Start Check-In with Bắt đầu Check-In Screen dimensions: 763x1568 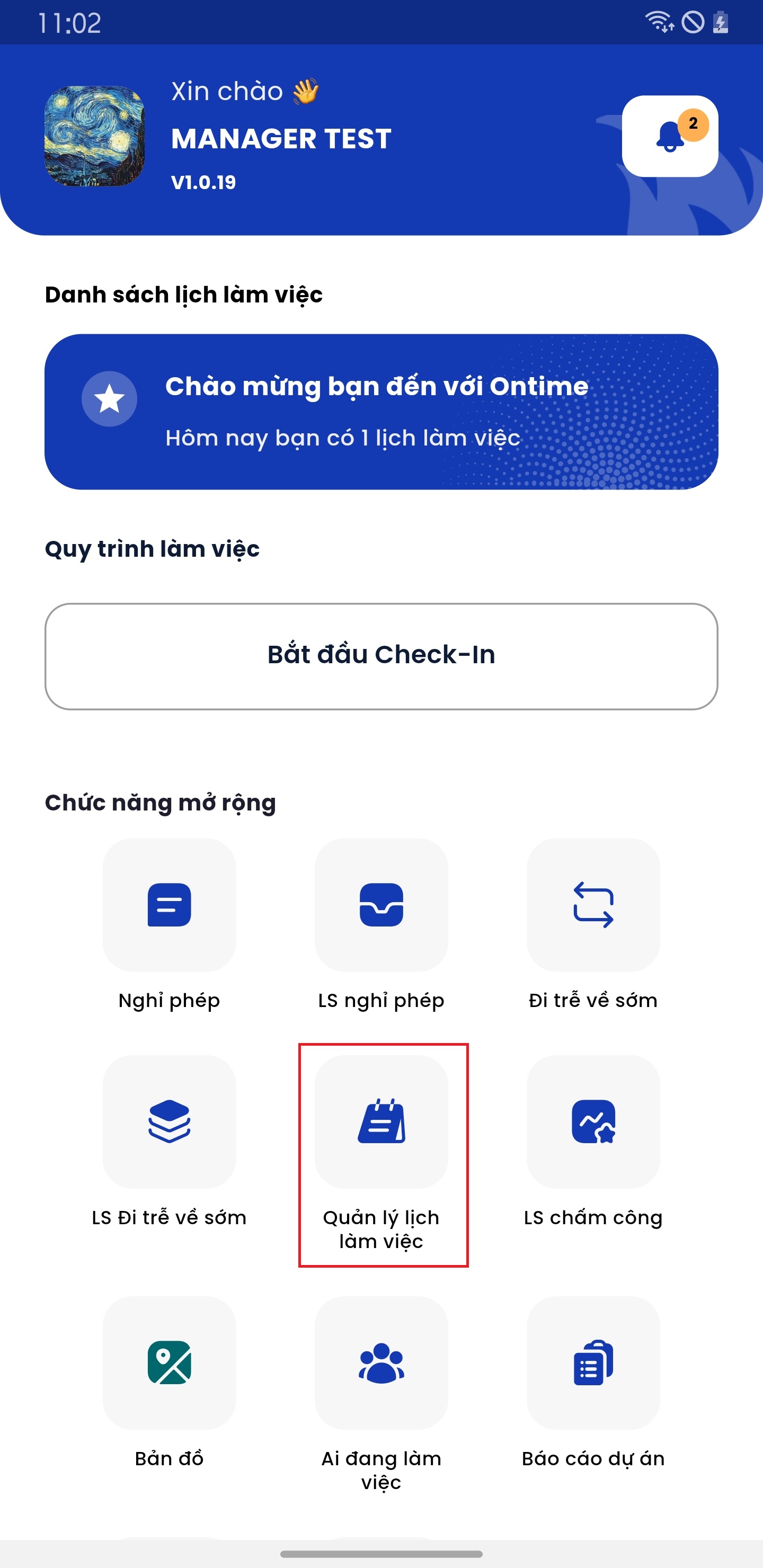[381, 656]
